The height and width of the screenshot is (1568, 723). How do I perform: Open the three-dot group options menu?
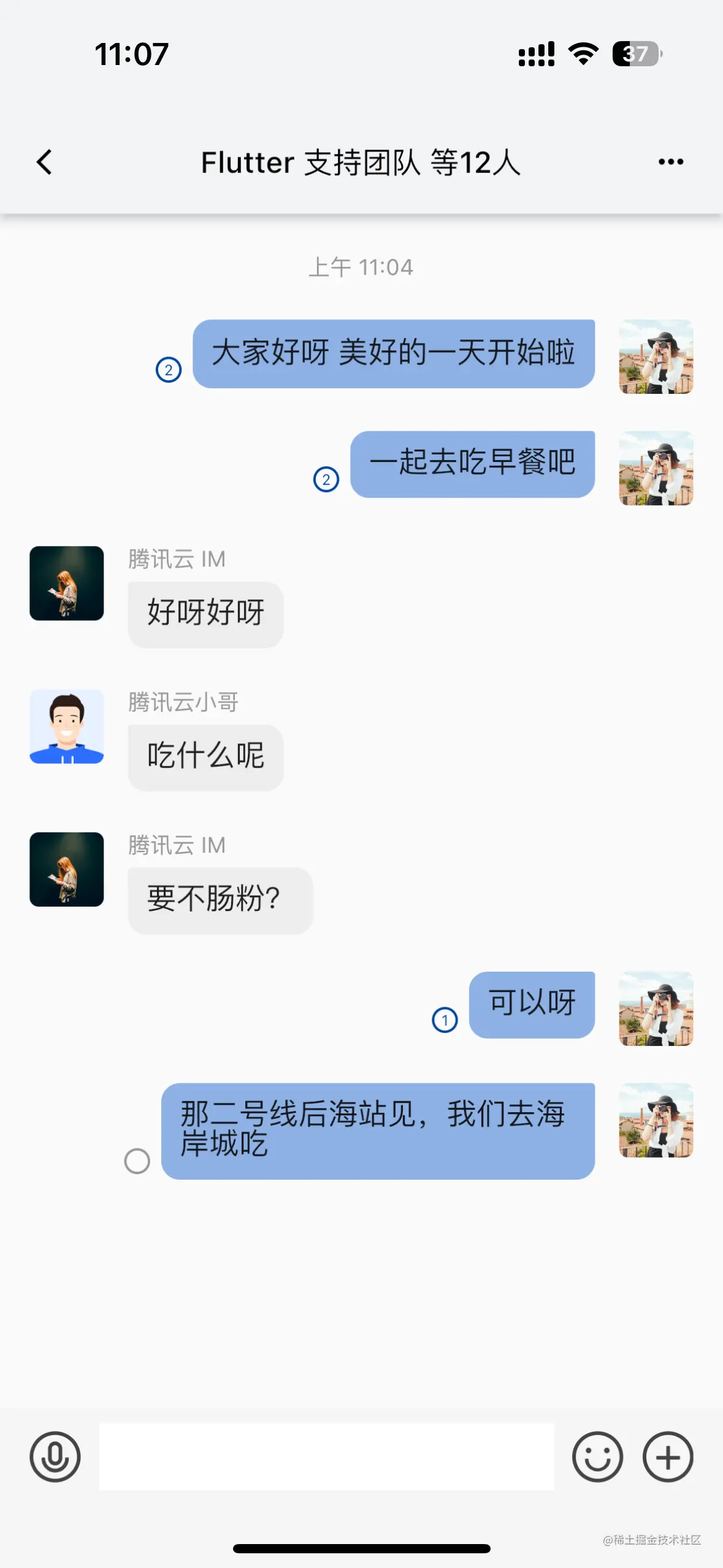pyautogui.click(x=670, y=162)
